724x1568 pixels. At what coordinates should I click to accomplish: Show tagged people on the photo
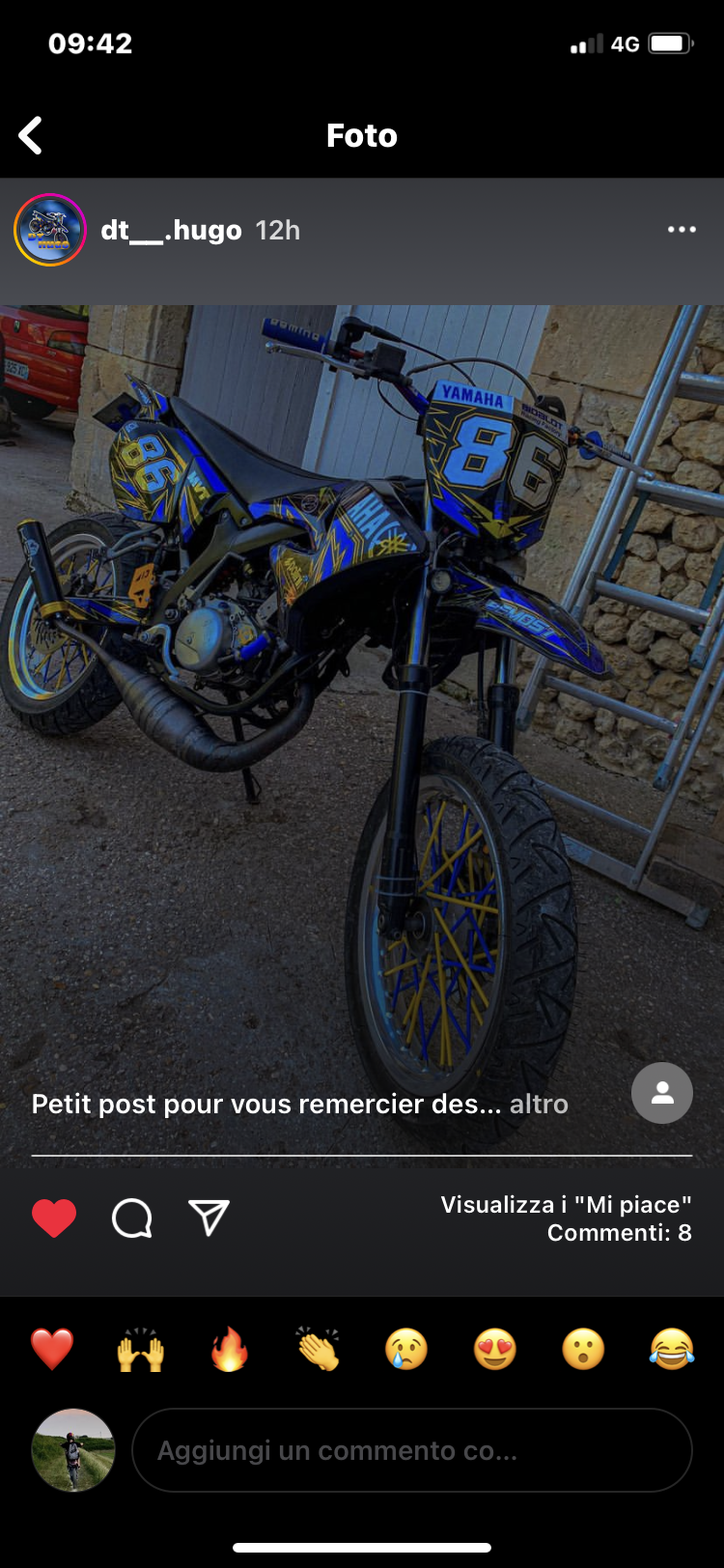661,1093
